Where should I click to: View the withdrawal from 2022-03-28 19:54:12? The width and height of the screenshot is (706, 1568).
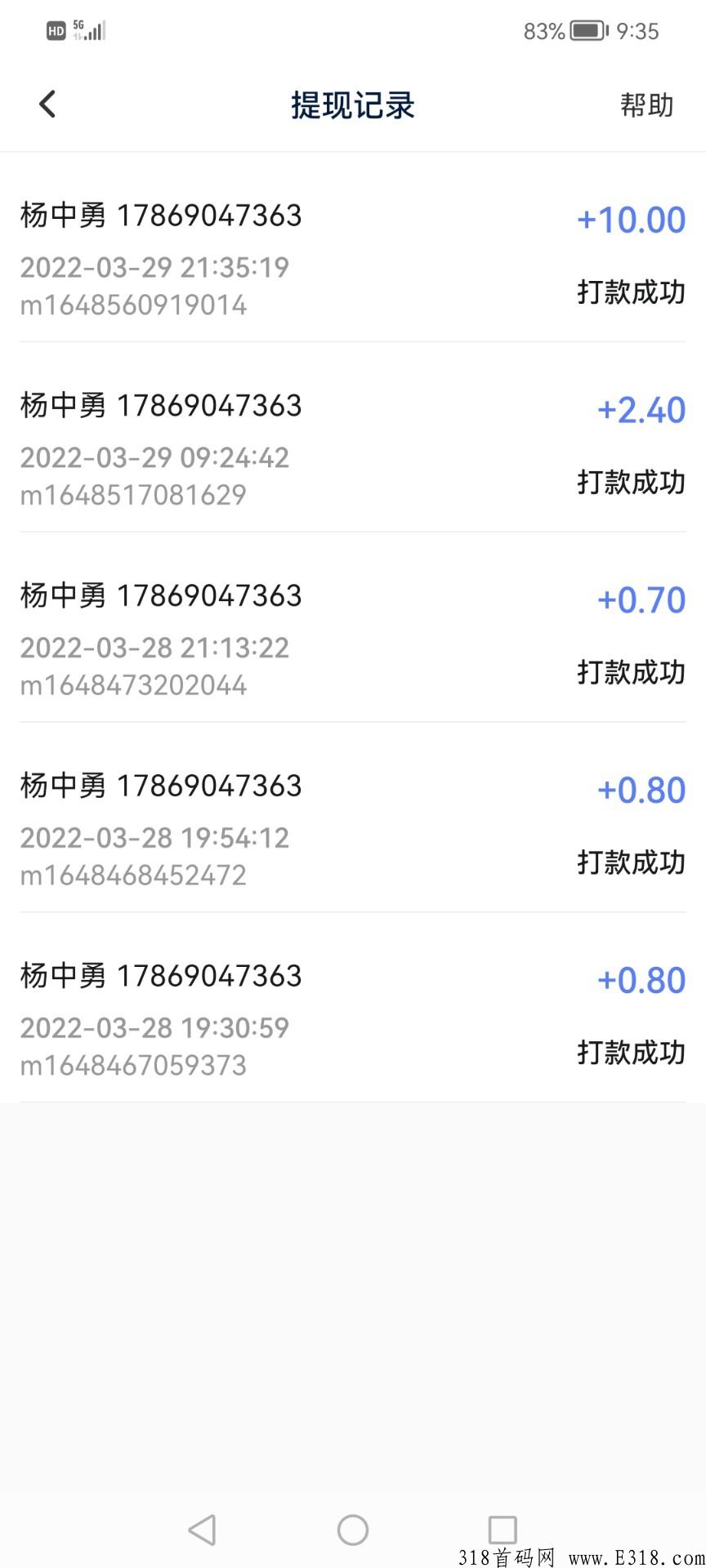click(x=353, y=818)
